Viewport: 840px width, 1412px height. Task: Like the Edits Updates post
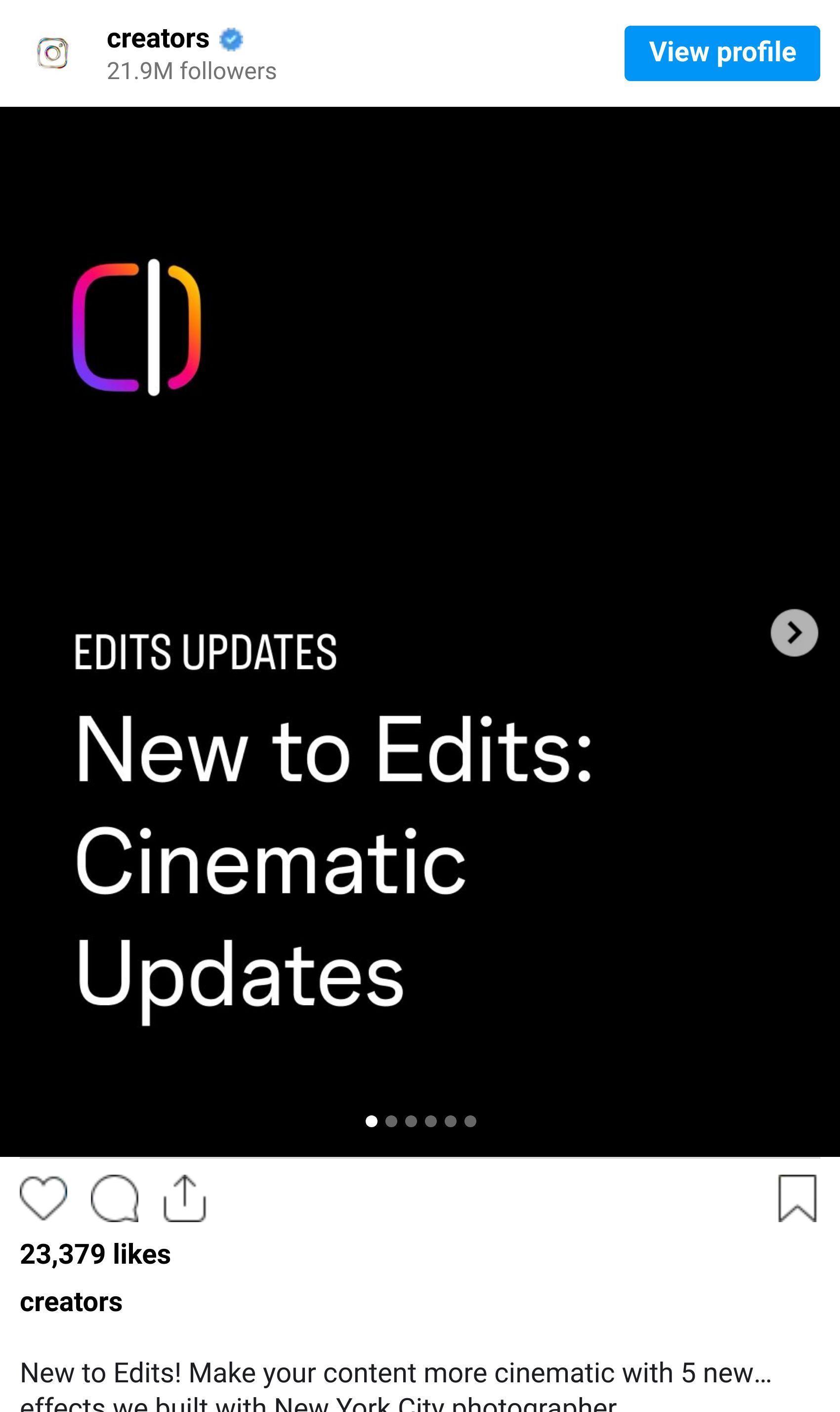[x=43, y=1197]
